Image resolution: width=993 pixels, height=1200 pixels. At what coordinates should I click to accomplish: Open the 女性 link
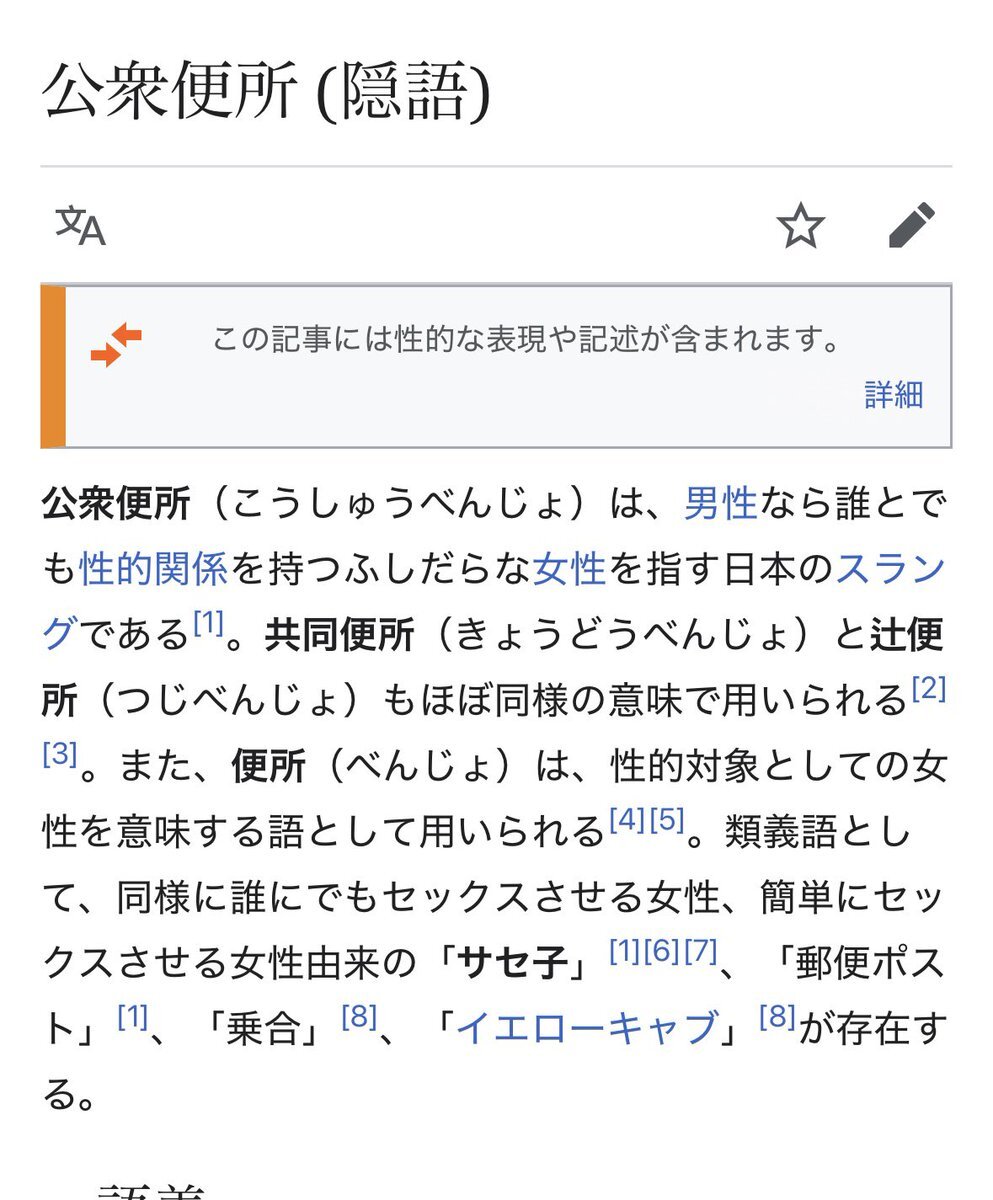coord(569,569)
